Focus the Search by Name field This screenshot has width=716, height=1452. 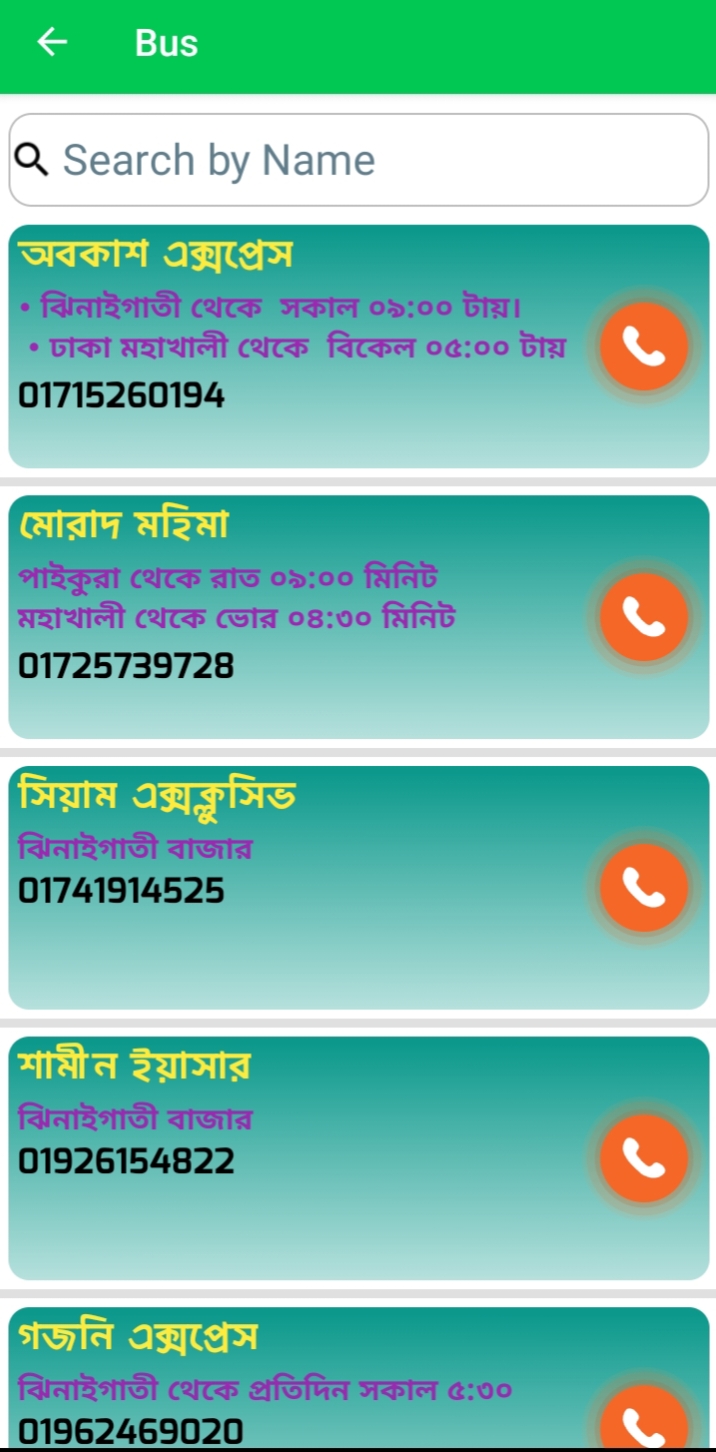[x=359, y=160]
